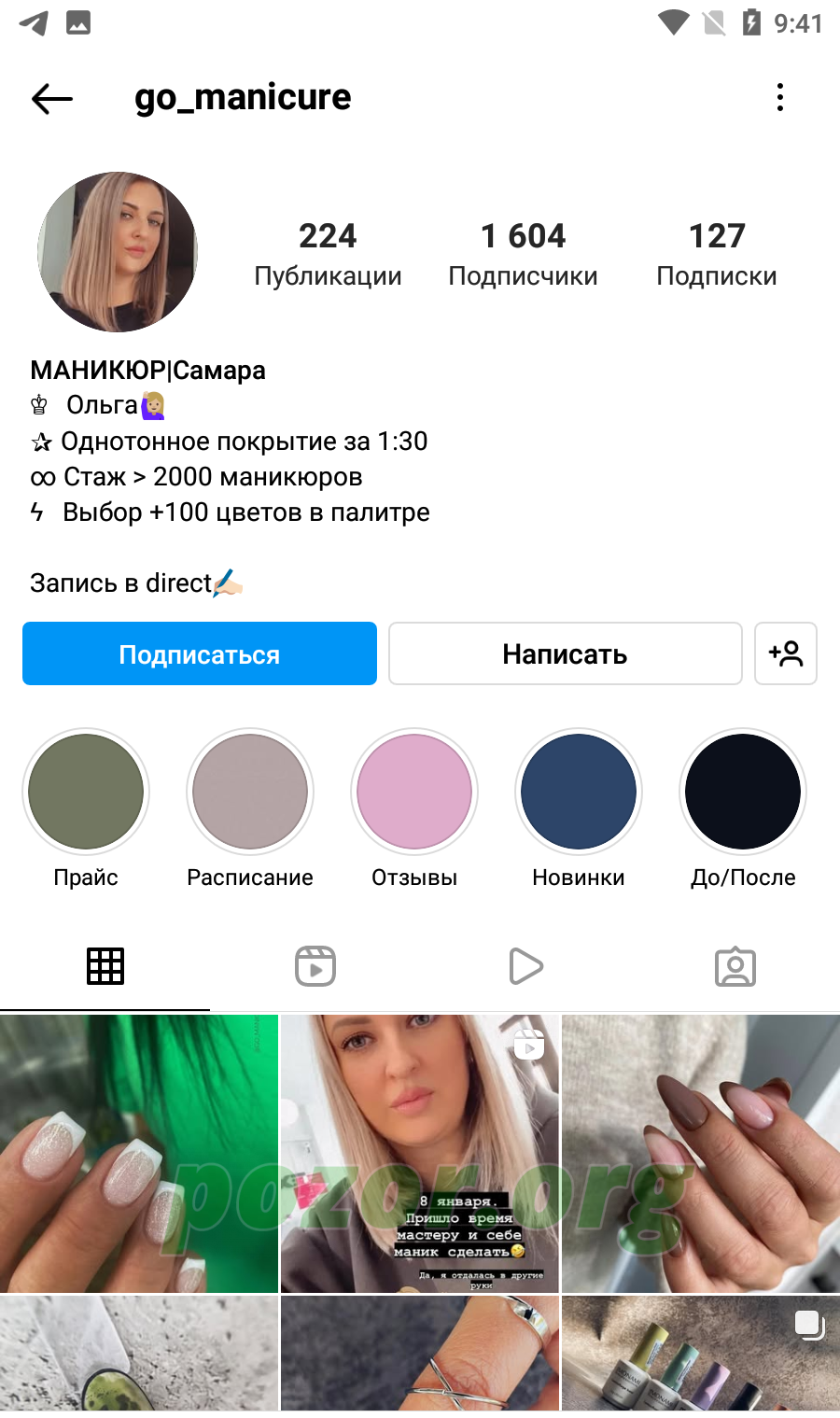Switch to the tagged photos tab
This screenshot has width=840, height=1418.
pos(735,966)
